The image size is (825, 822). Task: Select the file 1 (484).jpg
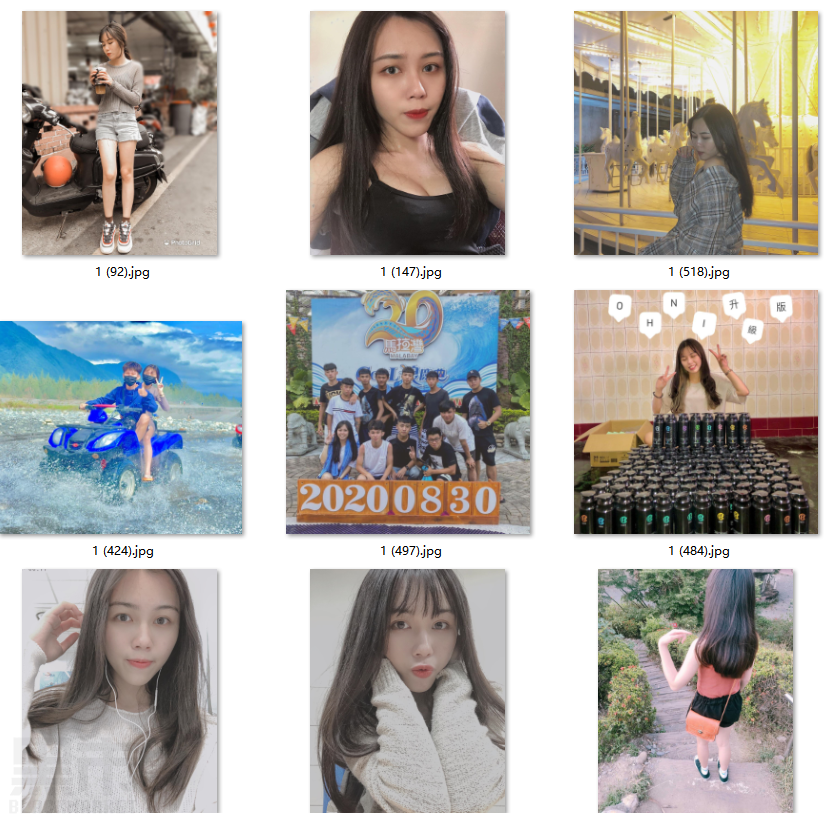(696, 412)
